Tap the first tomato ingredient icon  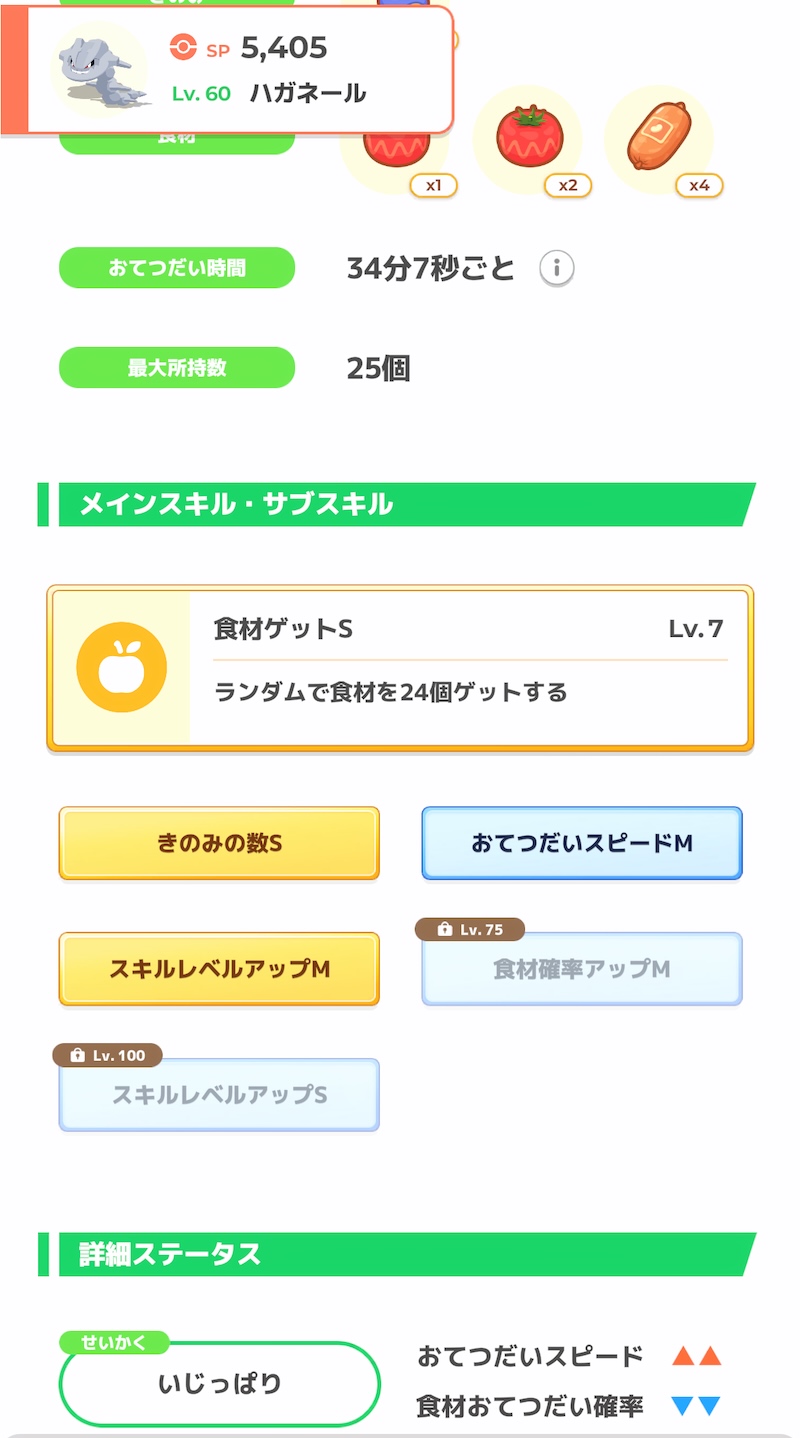(x=398, y=145)
